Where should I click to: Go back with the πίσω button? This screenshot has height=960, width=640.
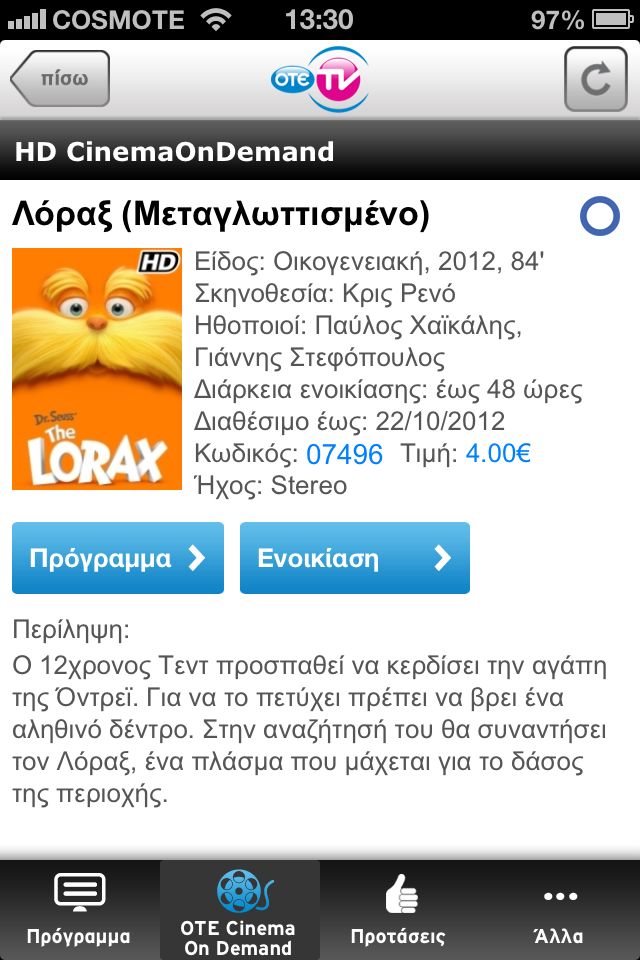tap(60, 79)
